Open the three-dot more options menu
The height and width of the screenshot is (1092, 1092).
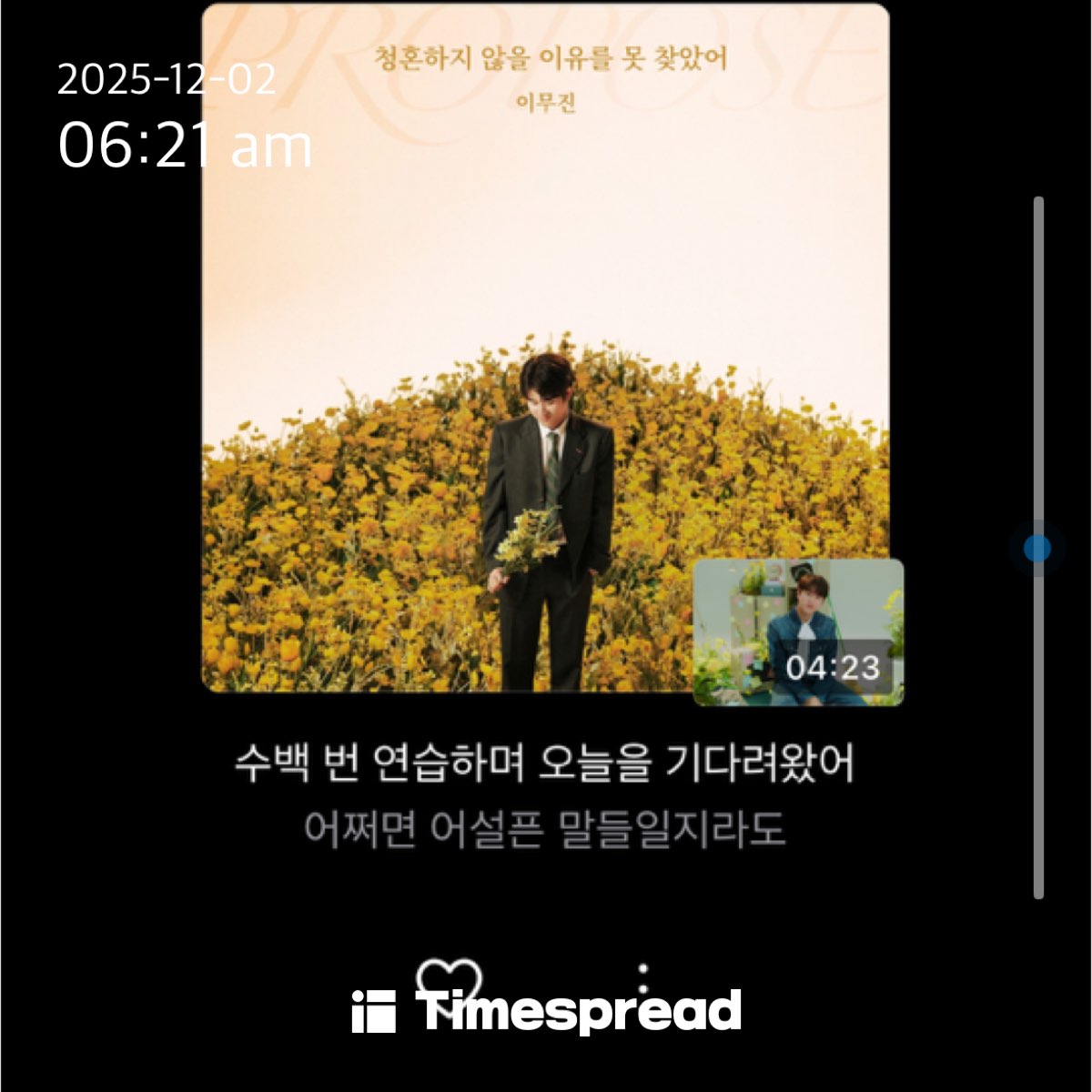(643, 979)
